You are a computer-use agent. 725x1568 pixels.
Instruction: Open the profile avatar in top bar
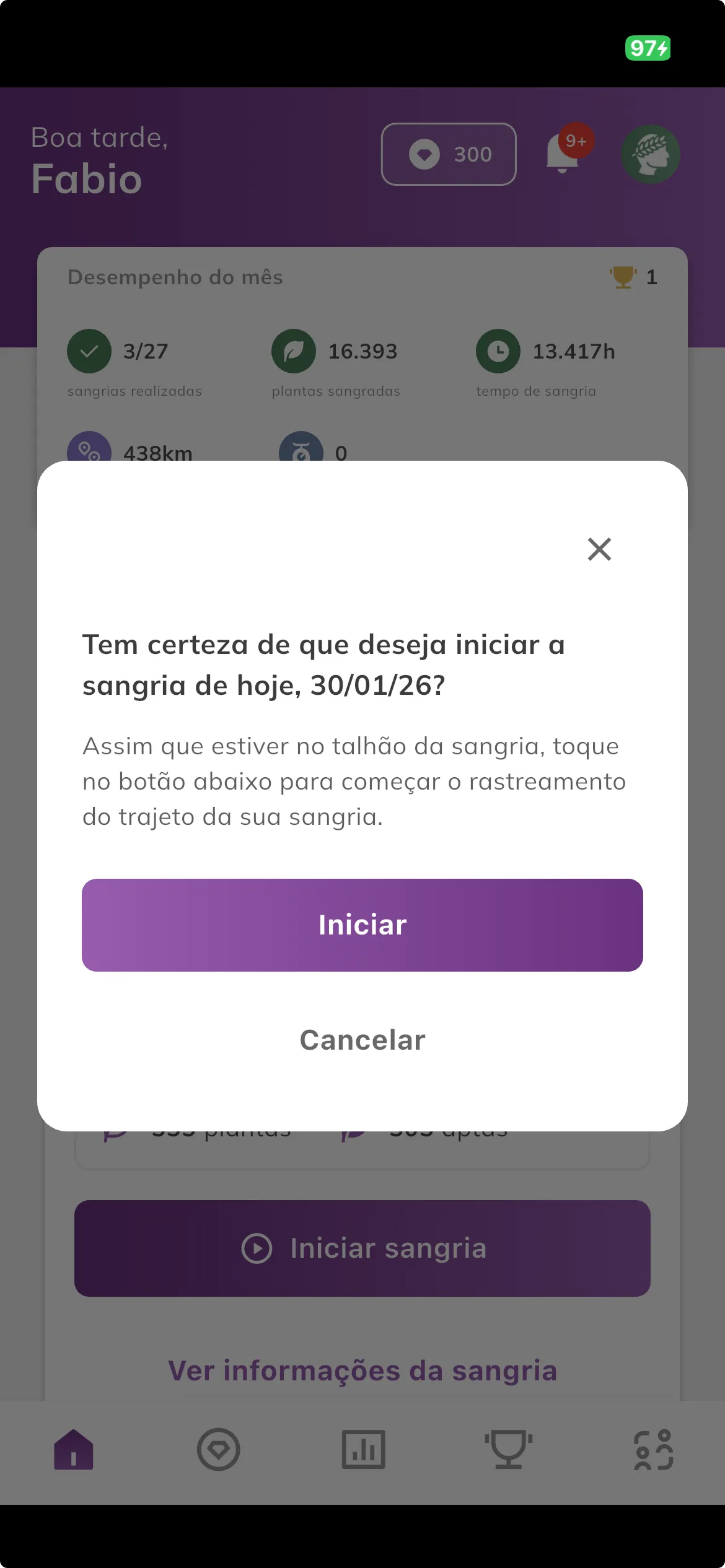(651, 155)
